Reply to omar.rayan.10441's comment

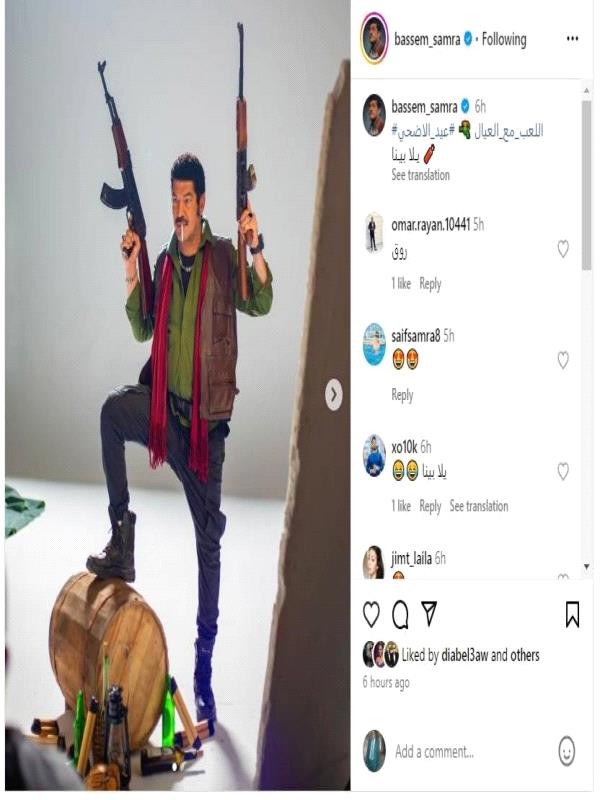click(x=430, y=284)
